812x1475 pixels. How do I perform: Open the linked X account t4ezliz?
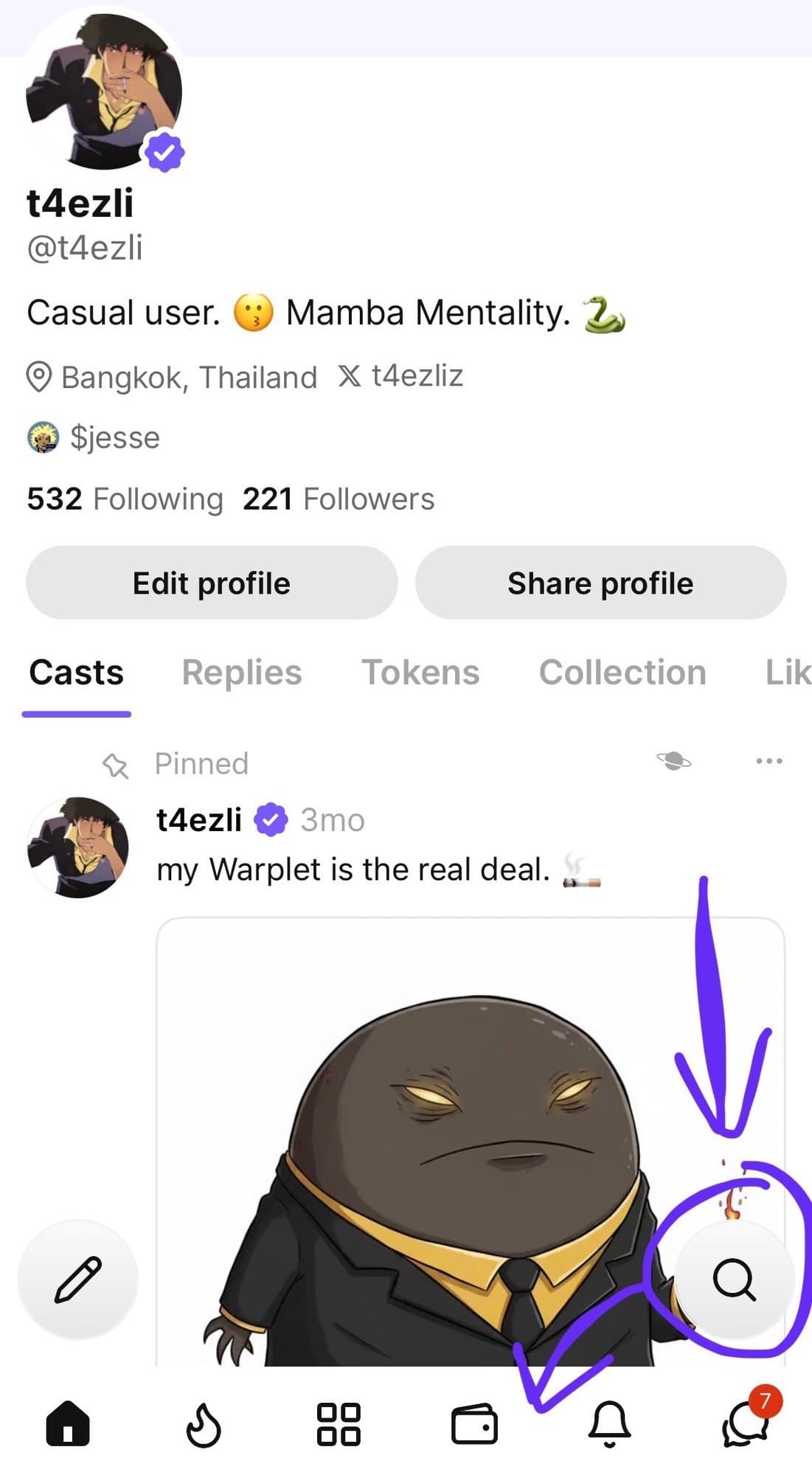[402, 376]
